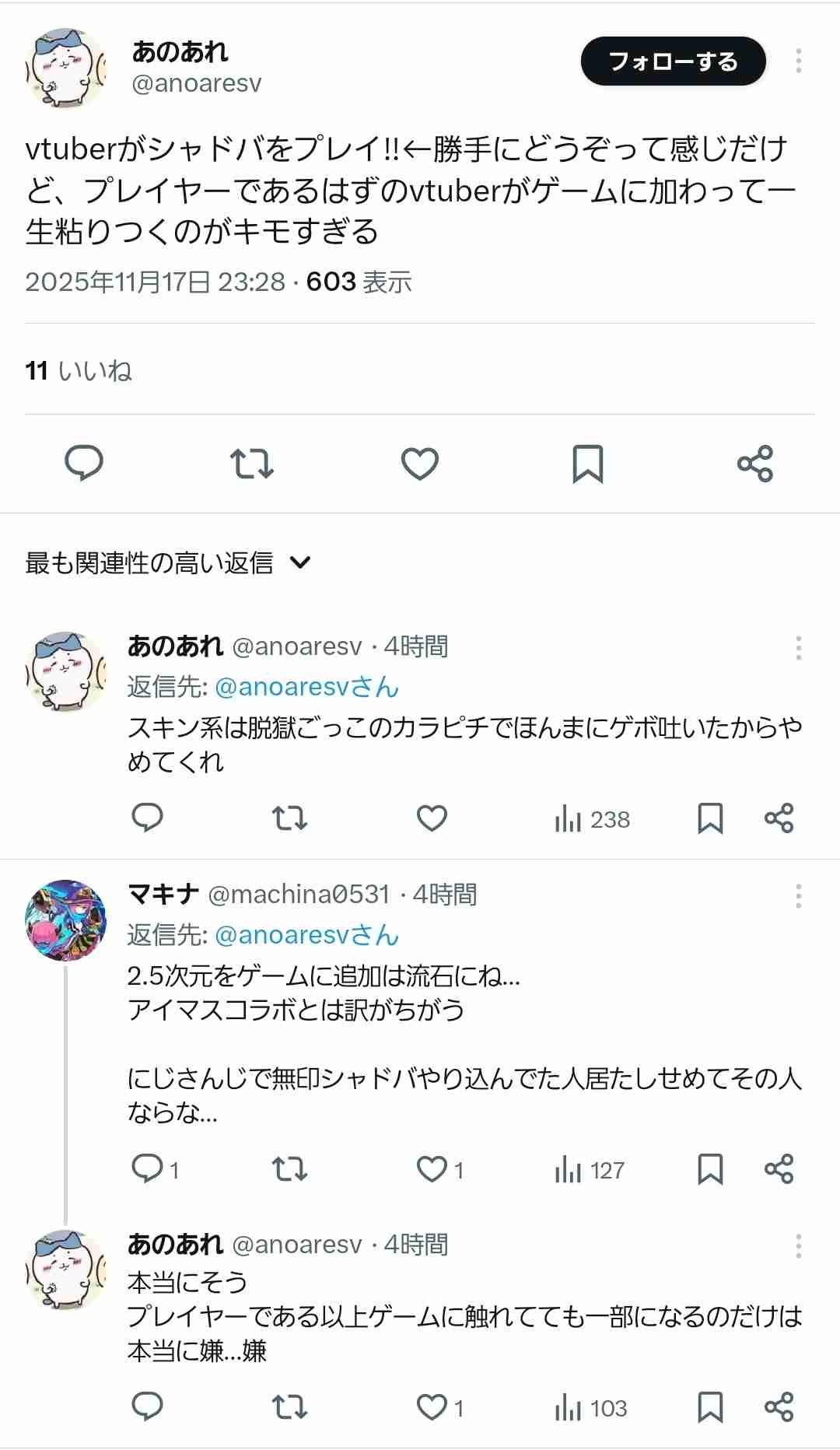
Task: Like マキナ's reply
Action: pyautogui.click(x=432, y=1169)
